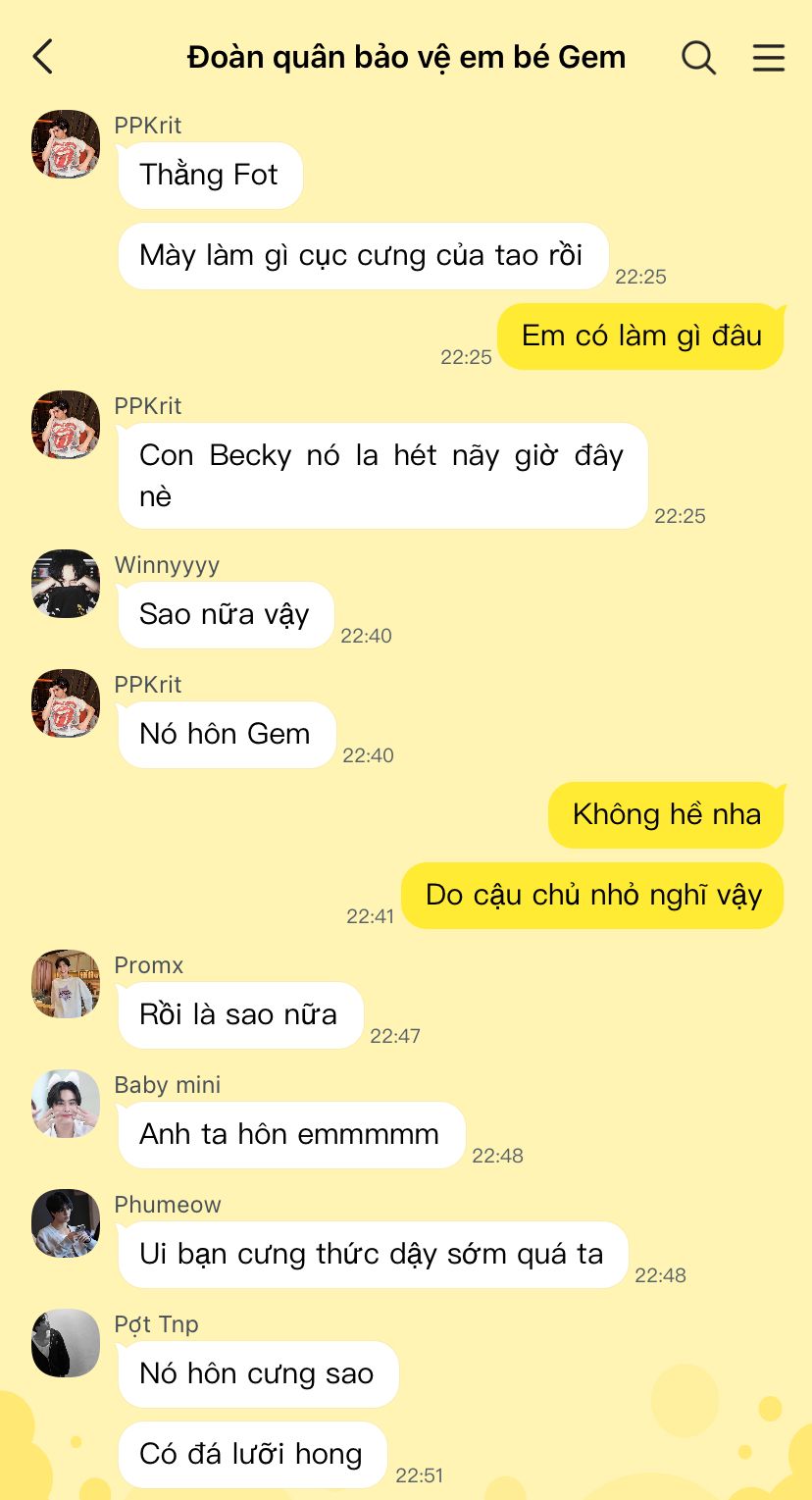812x1500 pixels.
Task: View Promx's avatar profile
Action: [x=66, y=984]
